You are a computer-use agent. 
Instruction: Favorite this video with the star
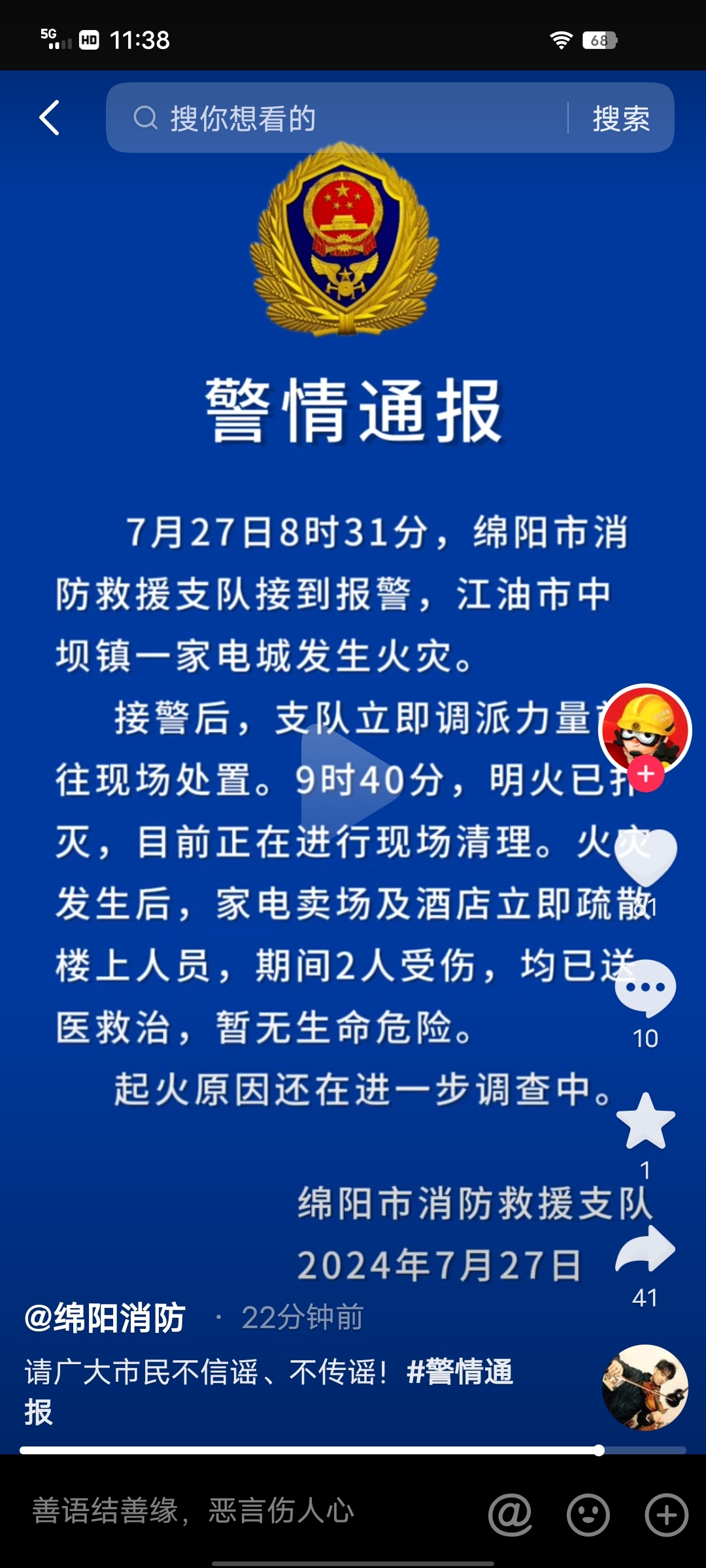[646, 1121]
